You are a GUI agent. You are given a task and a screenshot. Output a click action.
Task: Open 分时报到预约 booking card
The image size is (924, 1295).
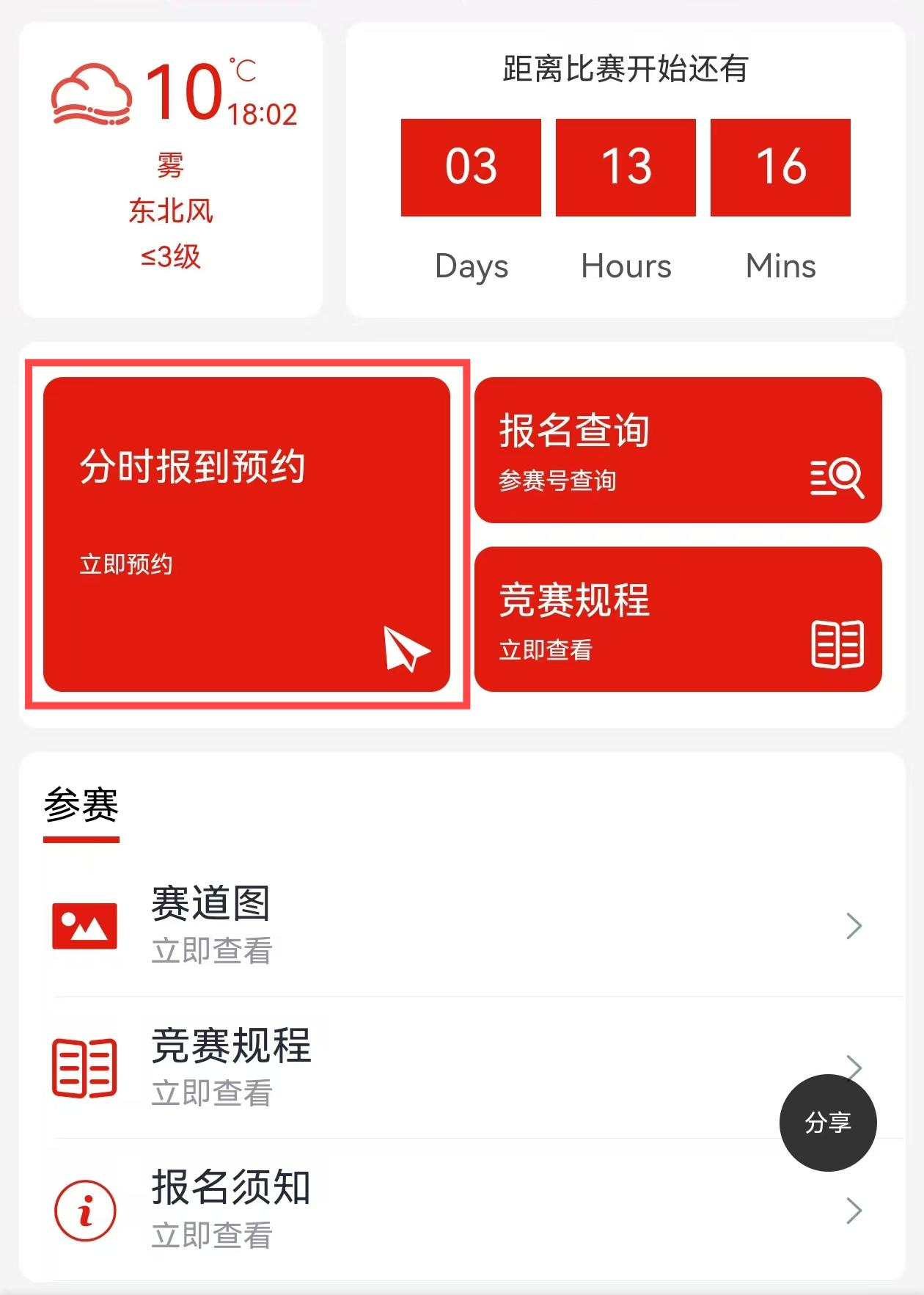click(246, 534)
